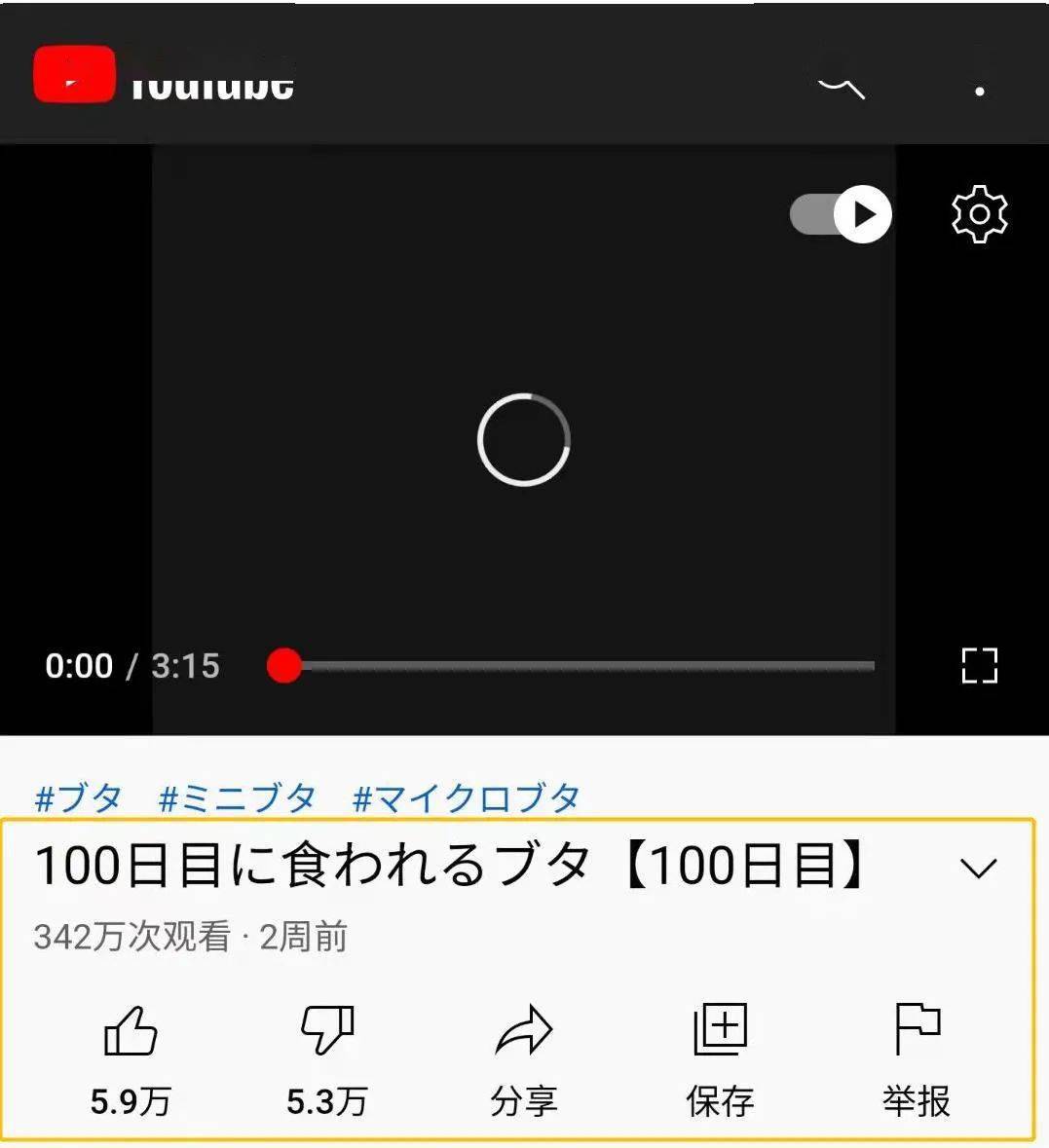Open the search icon in header
Viewport: 1049px width, 1148px height.
coord(842,86)
